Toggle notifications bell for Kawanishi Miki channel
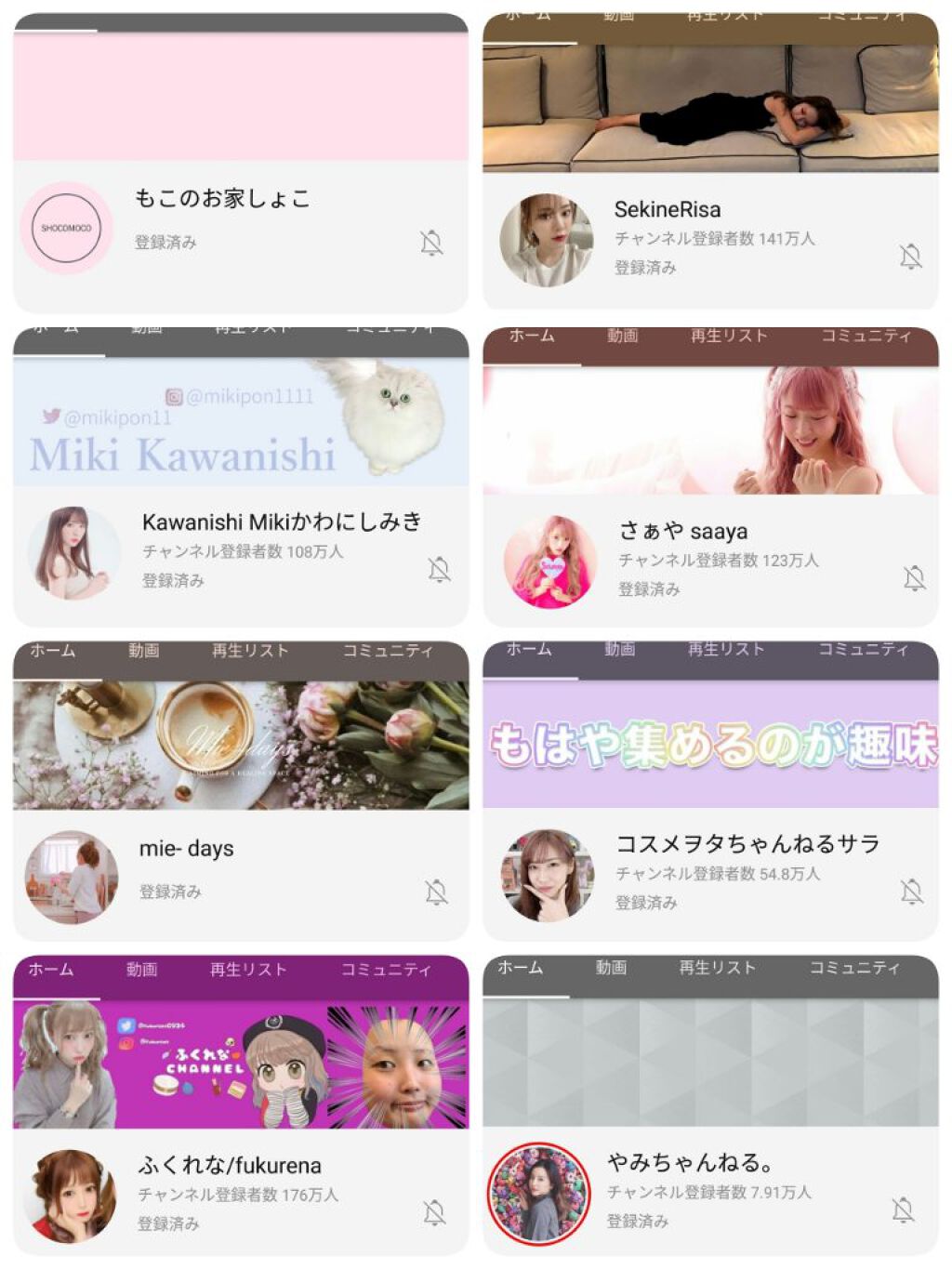Viewport: 952px width, 1269px height. tap(438, 571)
